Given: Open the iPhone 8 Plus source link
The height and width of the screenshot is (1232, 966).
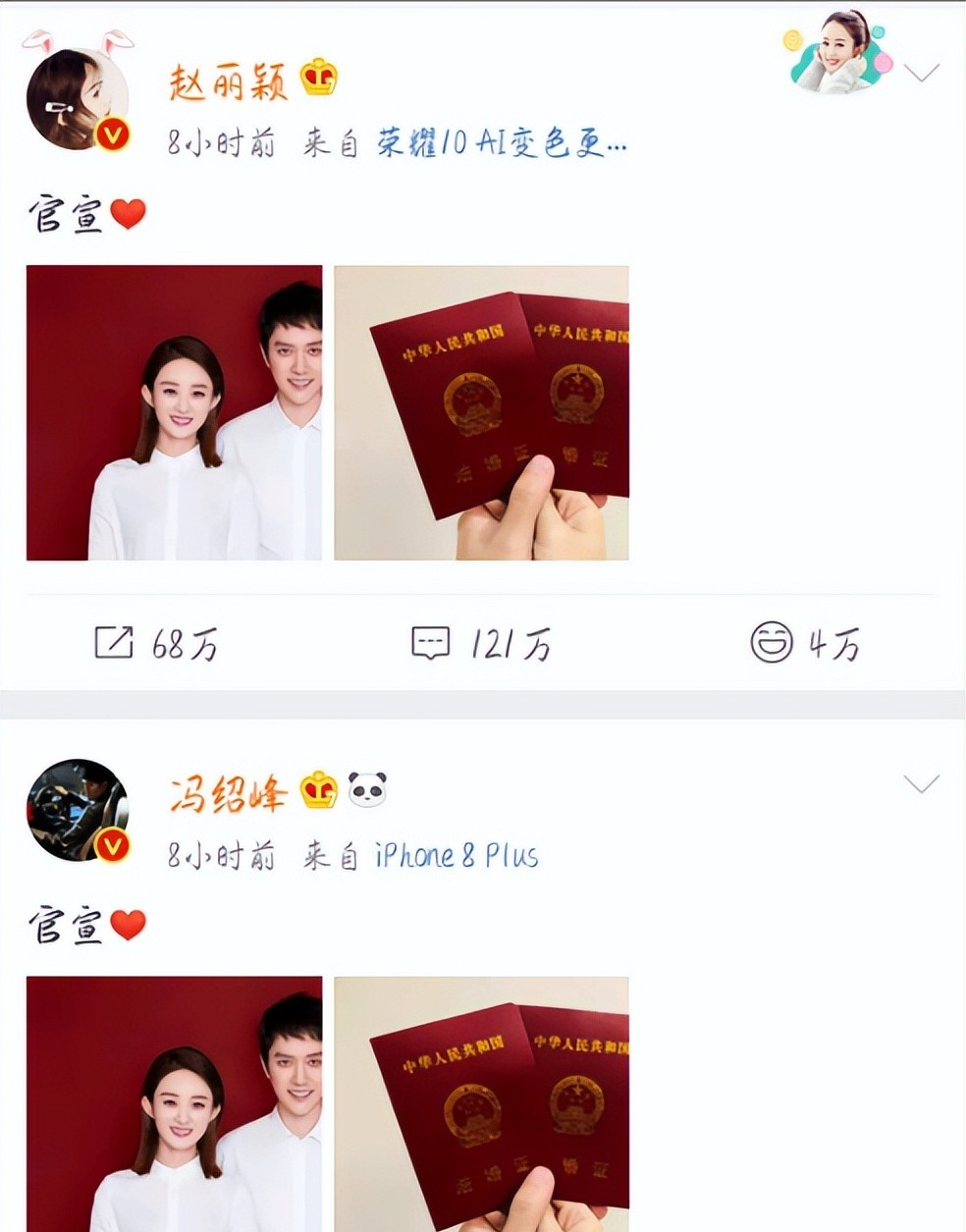Looking at the screenshot, I should [x=456, y=856].
